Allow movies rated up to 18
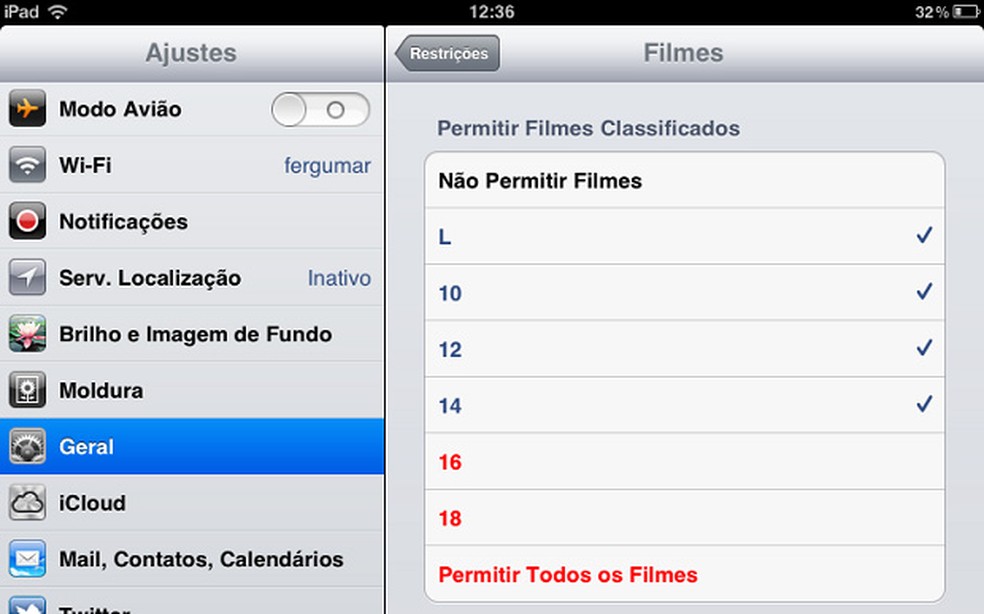984x614 pixels. [x=684, y=518]
